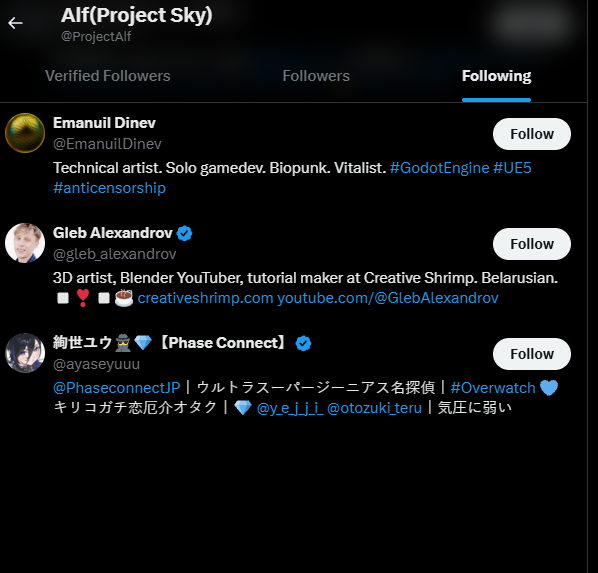
Task: Open the #UE5 hashtag
Action: (x=512, y=168)
